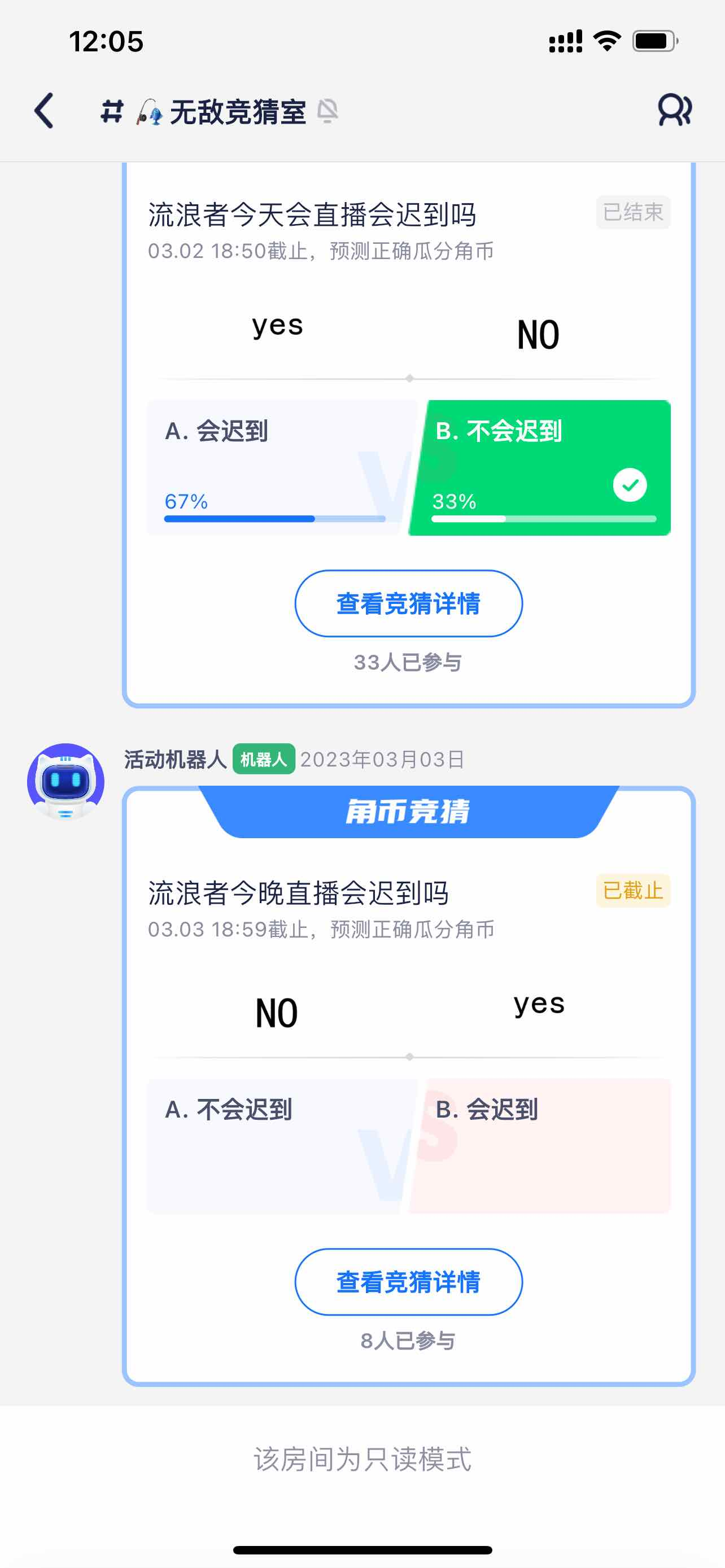725x1568 pixels.
Task: Open 活动机器人 avatar profile
Action: click(x=65, y=781)
